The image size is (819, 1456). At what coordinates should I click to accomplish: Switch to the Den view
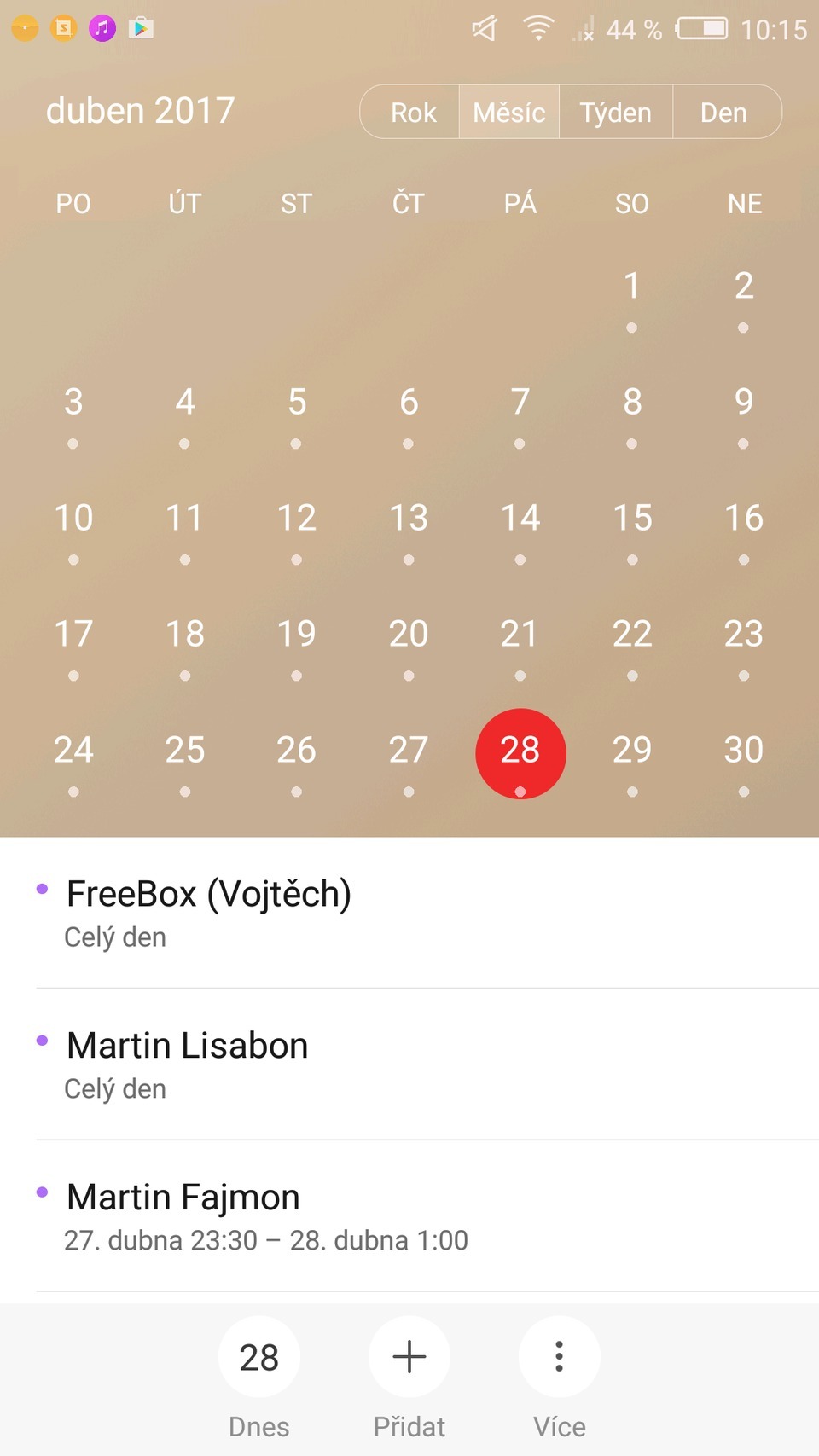tap(723, 112)
